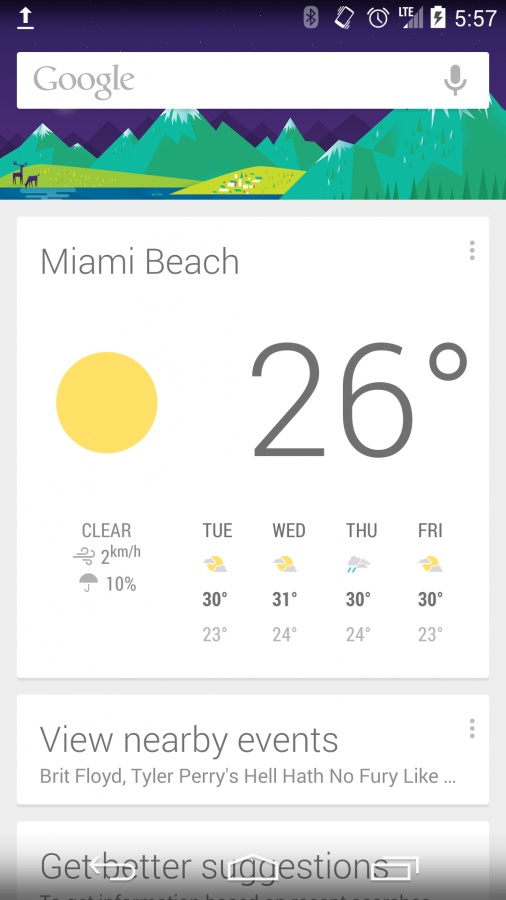
Task: Open the nearby events card menu
Action: [472, 728]
